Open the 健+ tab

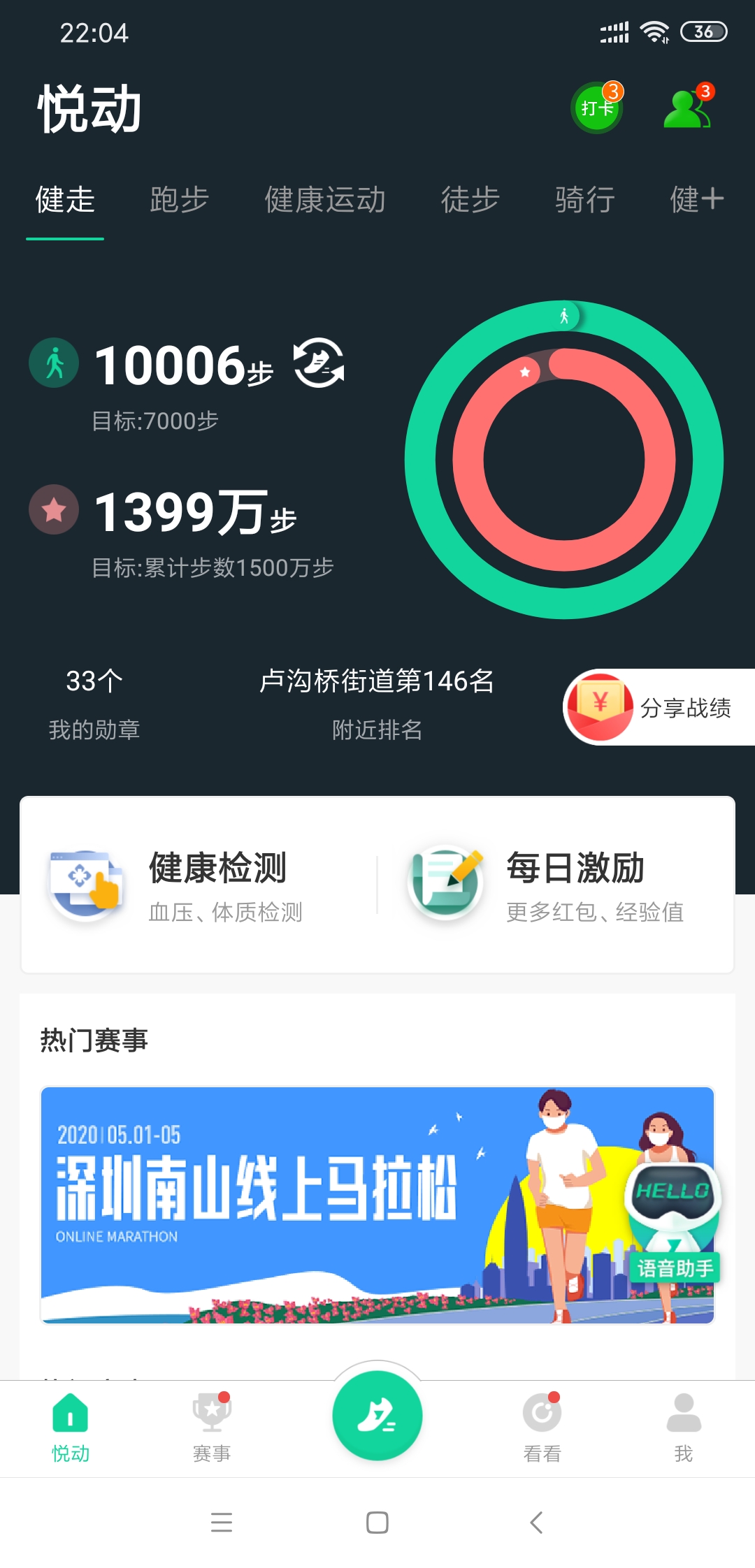[x=697, y=200]
